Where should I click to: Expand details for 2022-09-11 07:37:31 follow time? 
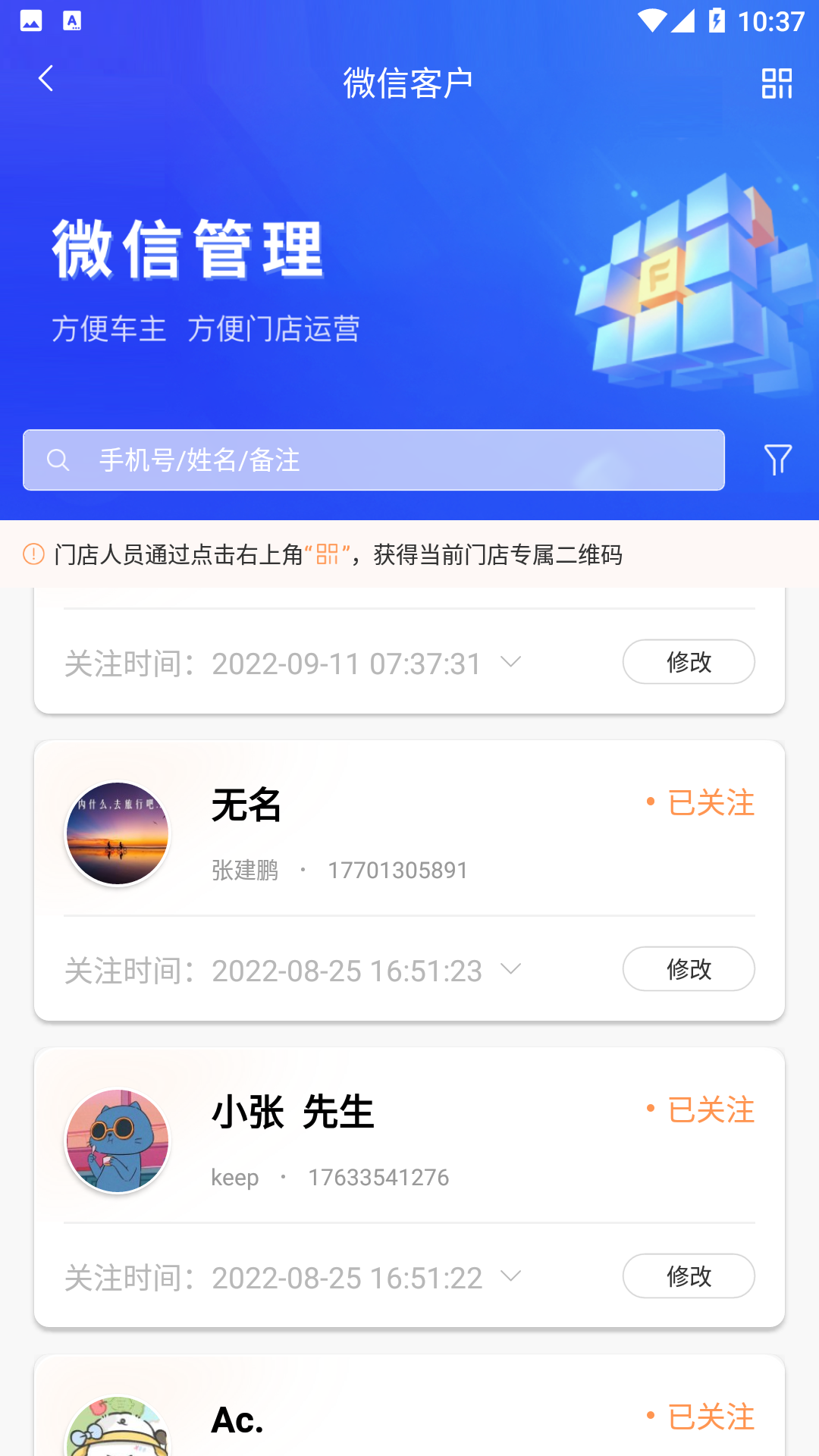pyautogui.click(x=511, y=662)
